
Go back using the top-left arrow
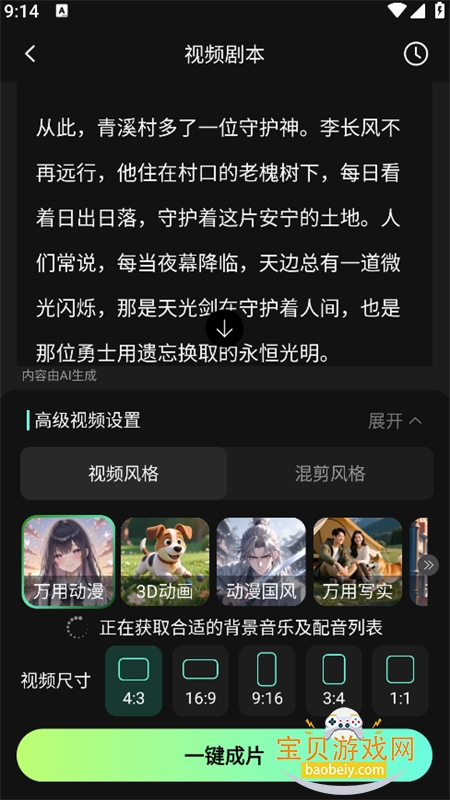pos(30,54)
